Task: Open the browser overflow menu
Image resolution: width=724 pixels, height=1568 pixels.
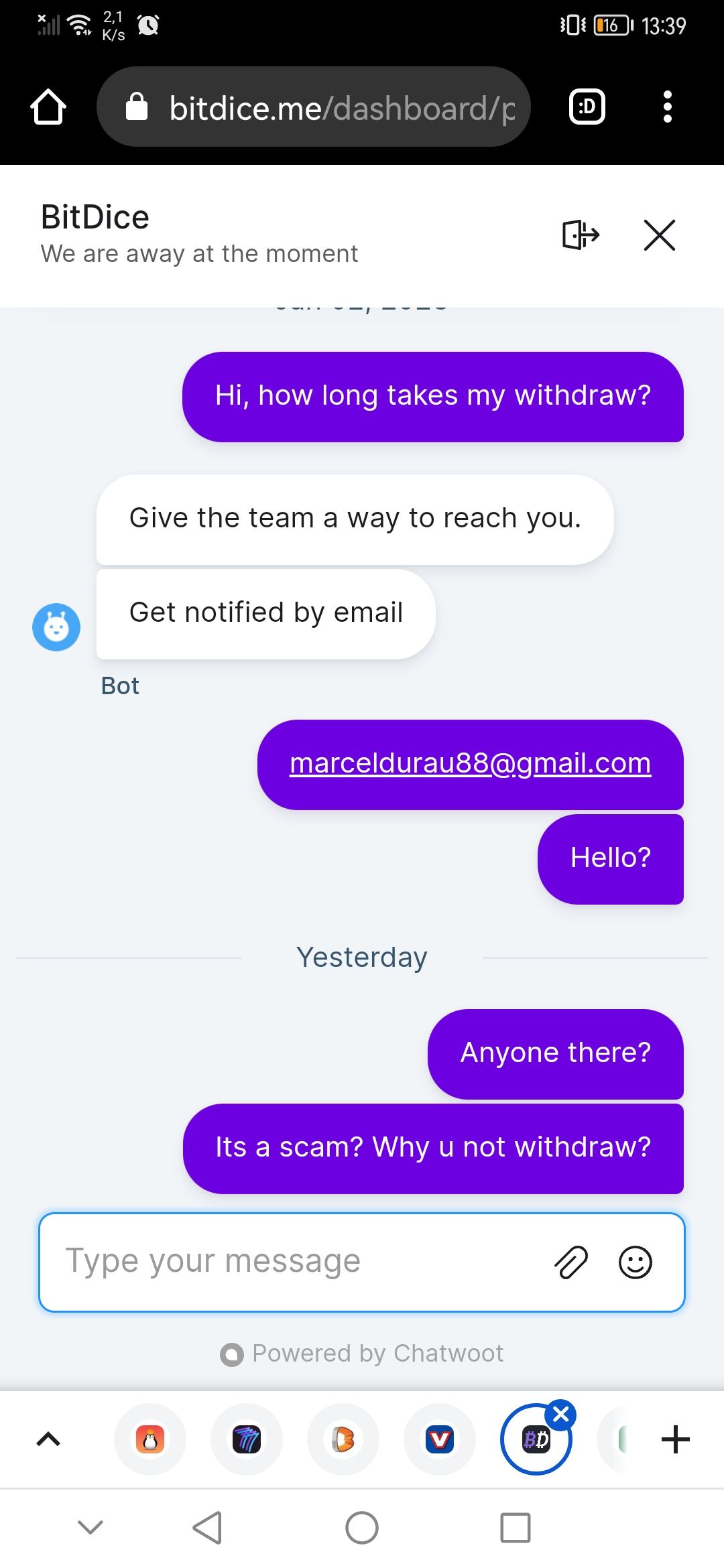Action: [x=667, y=107]
